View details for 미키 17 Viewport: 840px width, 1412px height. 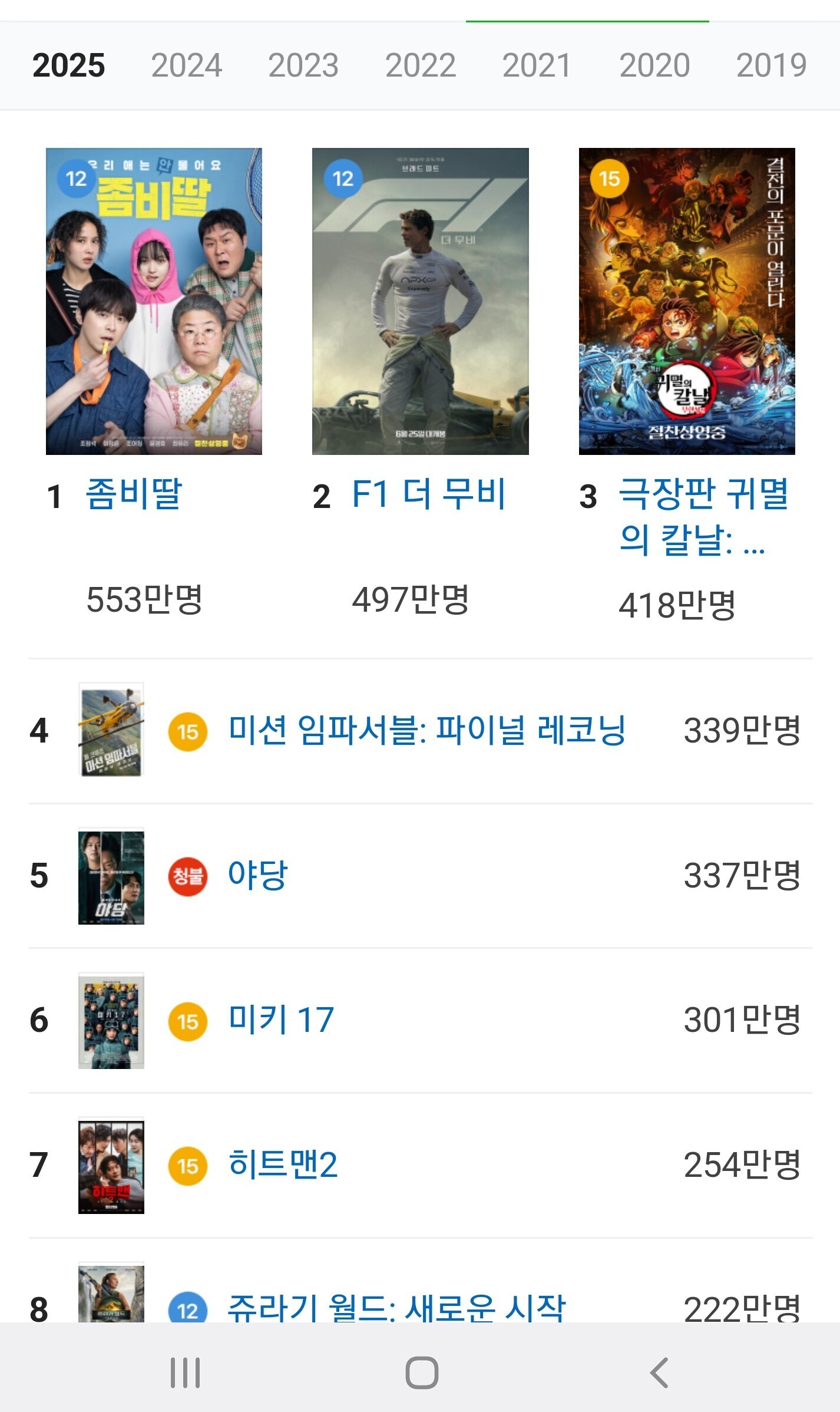pyautogui.click(x=281, y=1020)
